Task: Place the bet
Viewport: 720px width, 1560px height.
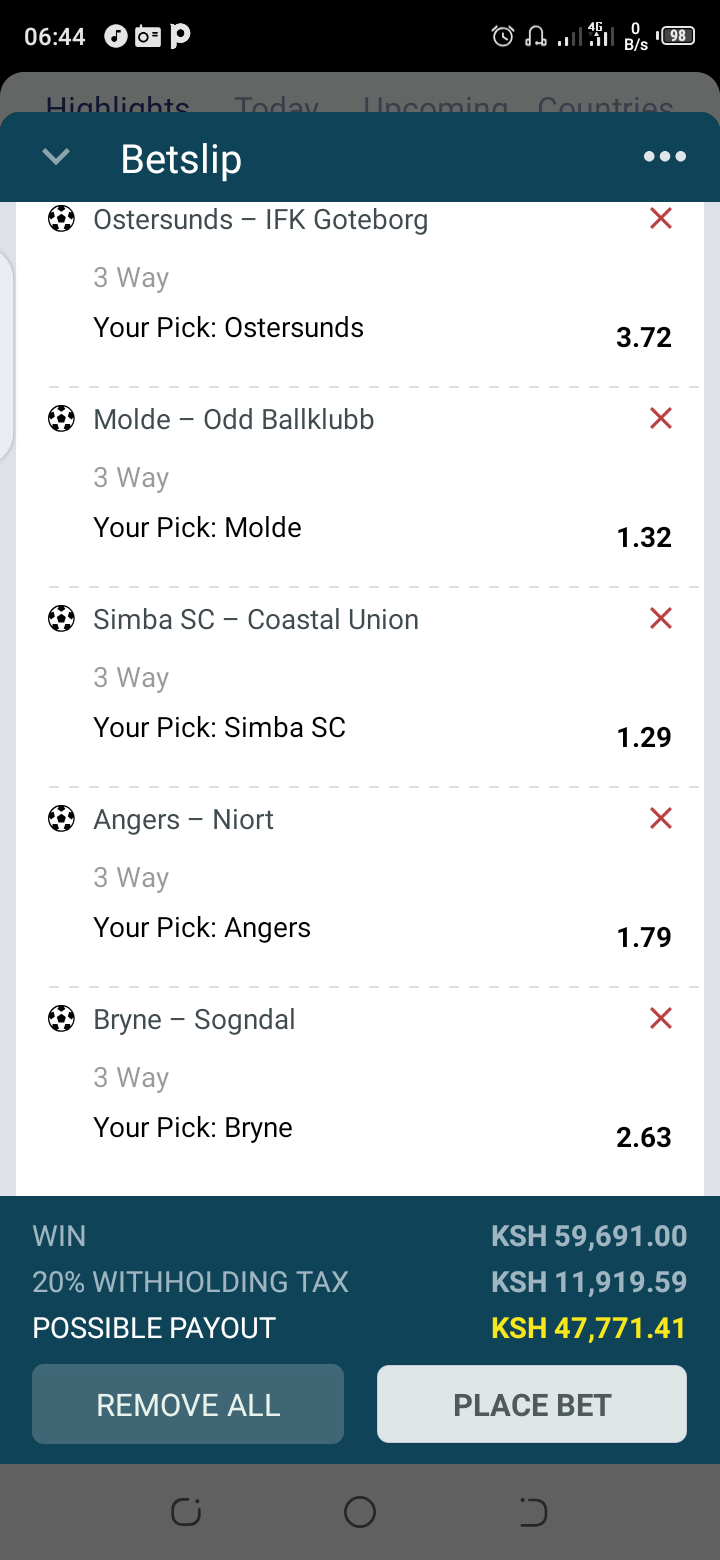Action: click(532, 1404)
